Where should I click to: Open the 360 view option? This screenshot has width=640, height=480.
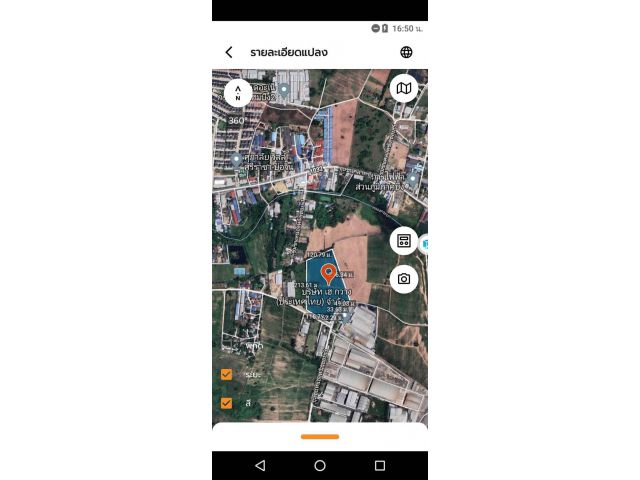(236, 121)
